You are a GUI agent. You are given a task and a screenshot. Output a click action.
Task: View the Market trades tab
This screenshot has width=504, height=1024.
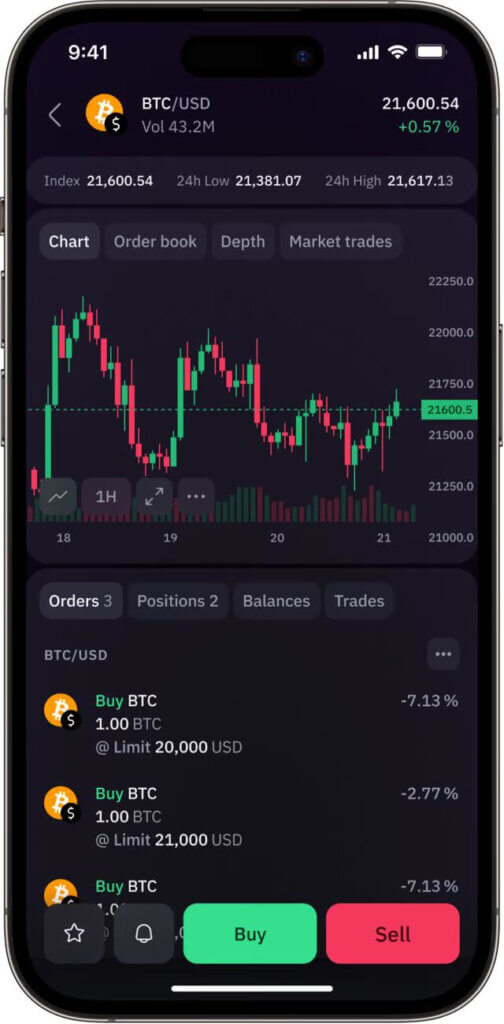point(340,241)
